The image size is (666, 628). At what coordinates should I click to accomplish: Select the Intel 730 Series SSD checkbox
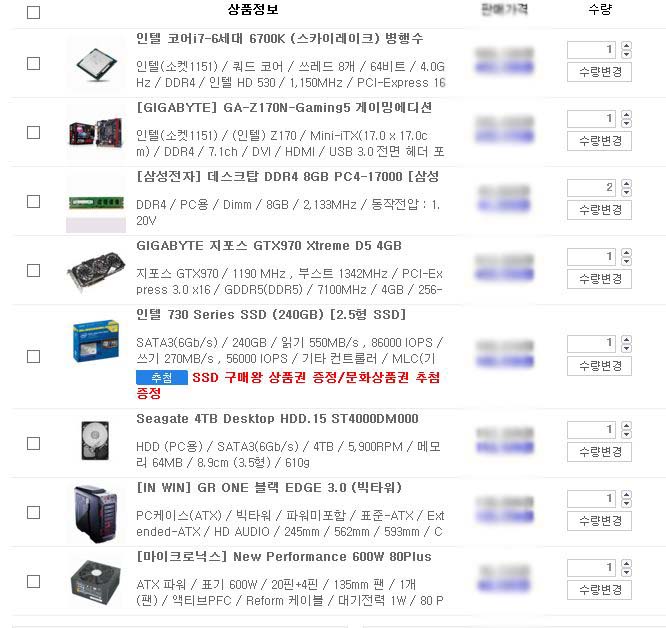pos(34,356)
